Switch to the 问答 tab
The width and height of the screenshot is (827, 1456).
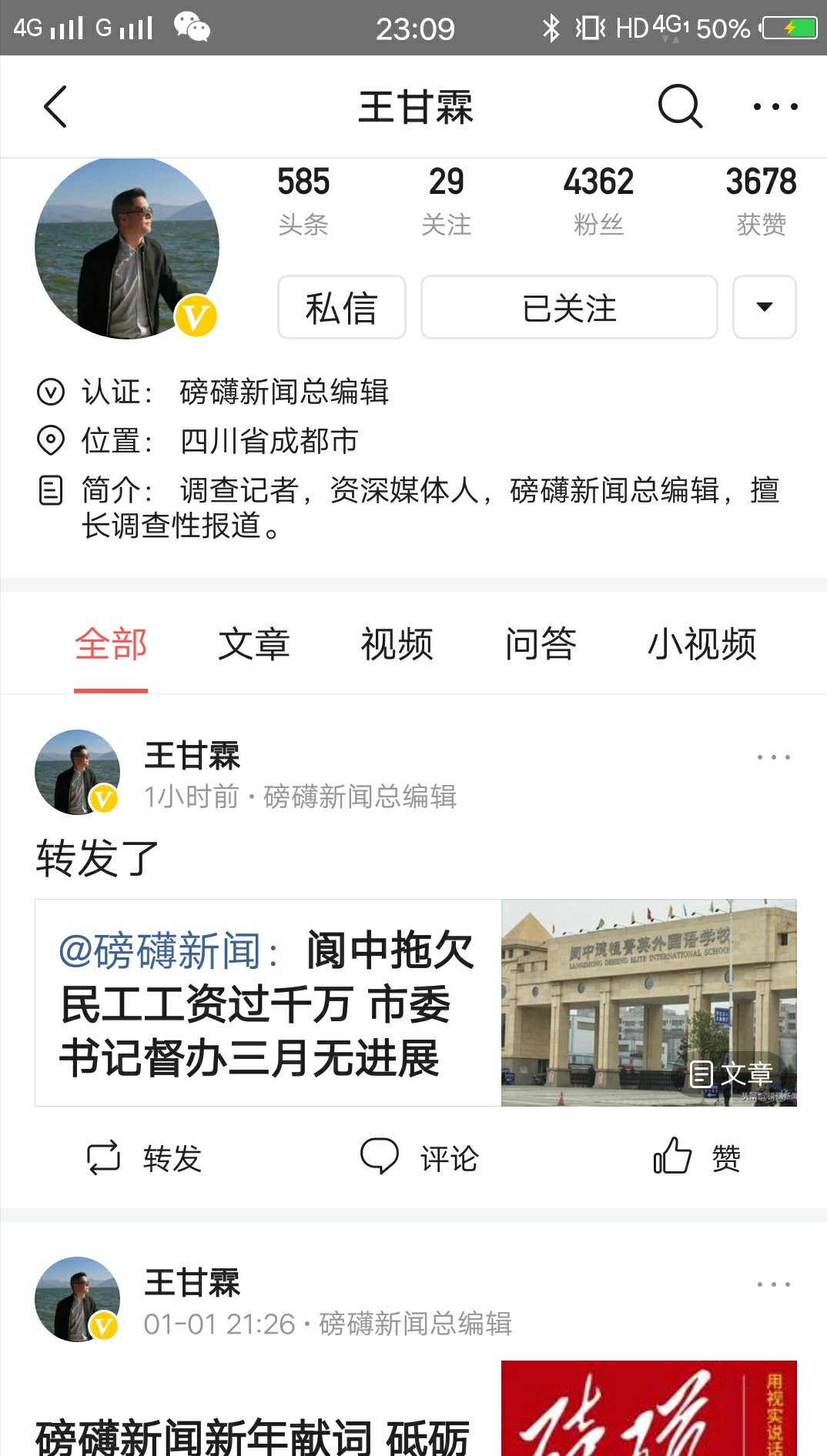click(x=541, y=644)
